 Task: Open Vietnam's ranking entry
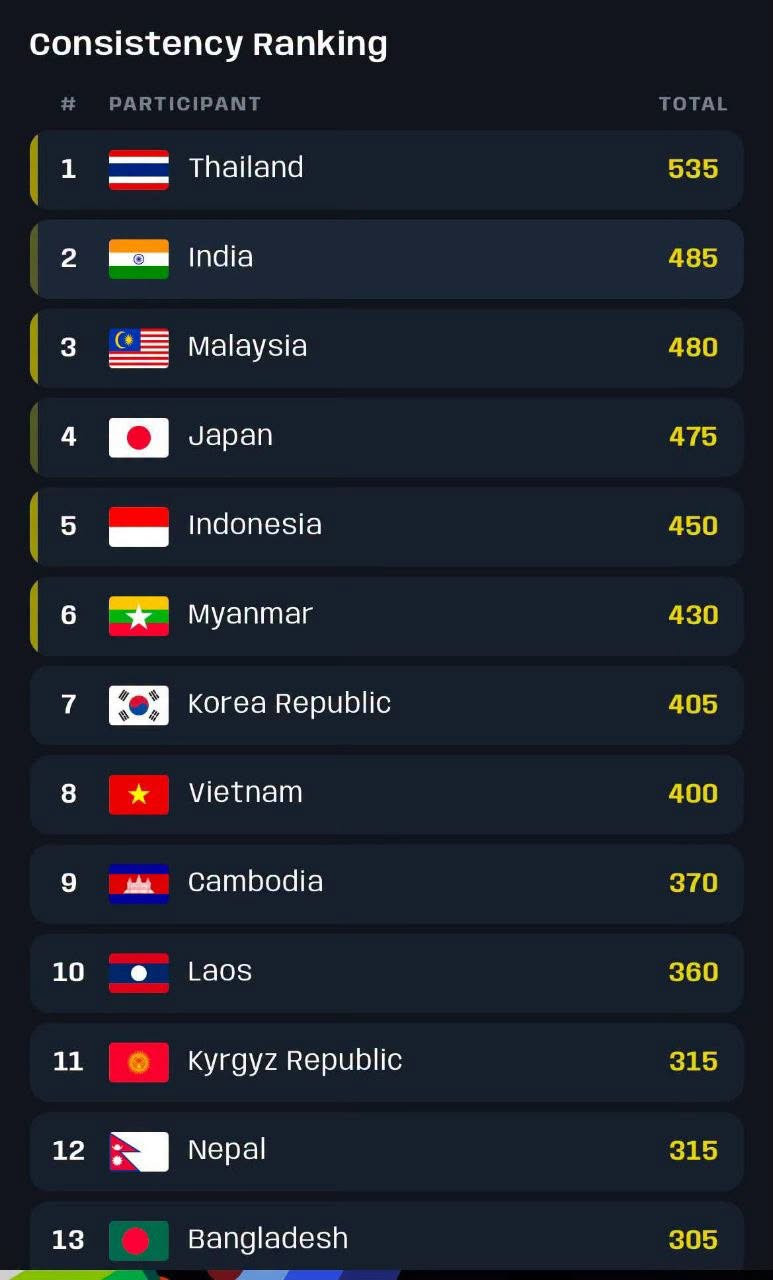coord(387,793)
